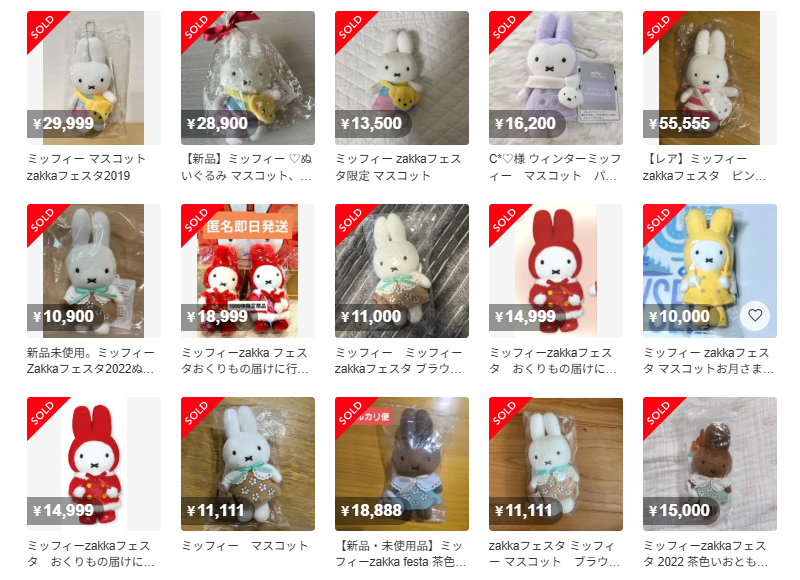800x580 pixels.
Task: Like the ¥10,000 yellow Miffy item
Action: (755, 315)
